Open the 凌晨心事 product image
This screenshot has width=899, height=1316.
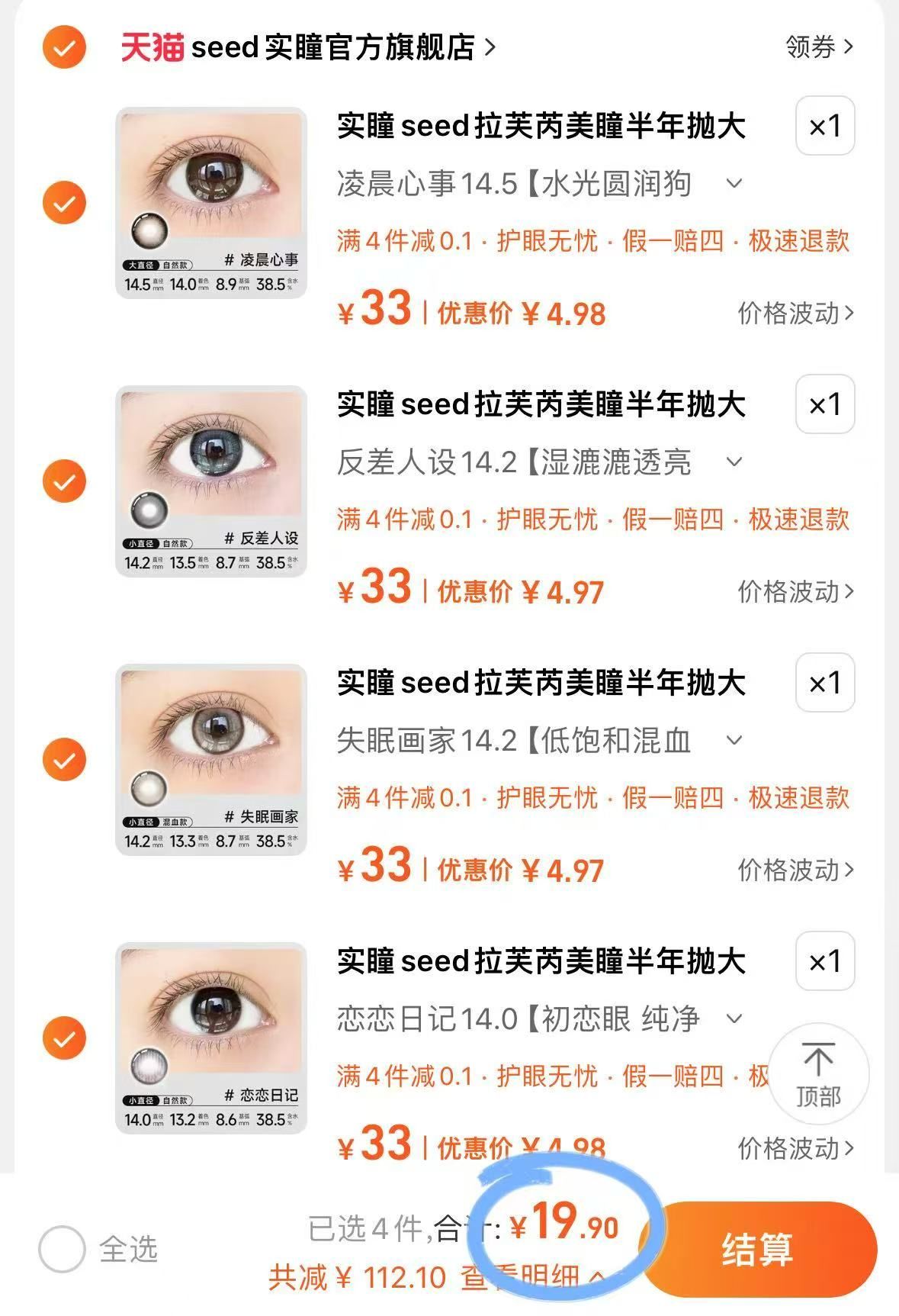tap(211, 203)
